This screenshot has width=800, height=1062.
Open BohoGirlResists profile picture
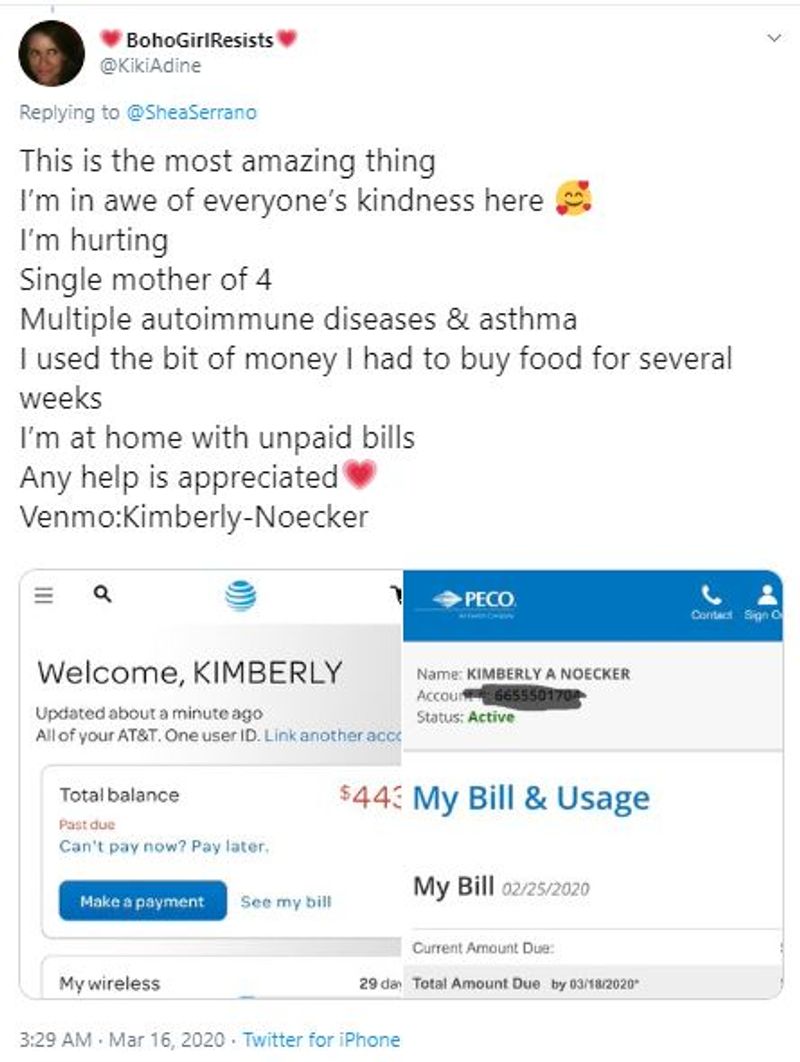coord(51,53)
